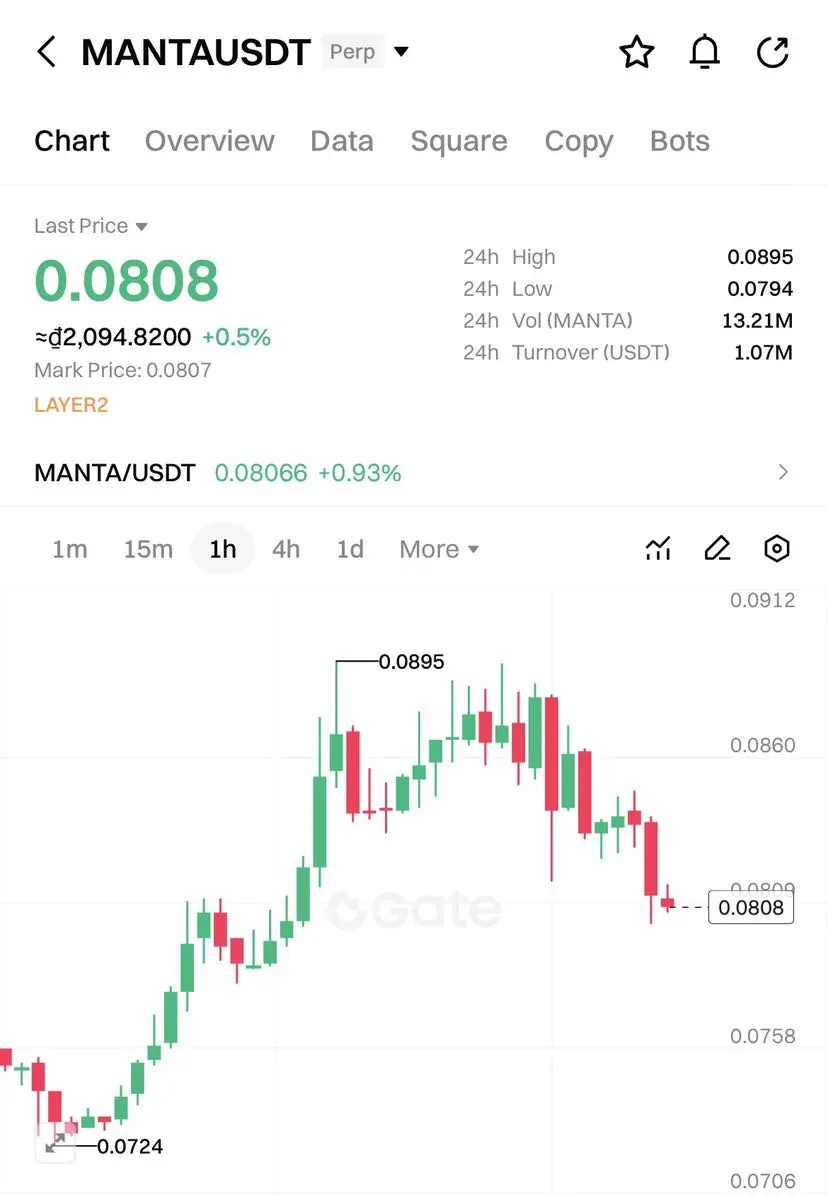
Task: Tap the 0.0808 current price label
Action: [751, 908]
